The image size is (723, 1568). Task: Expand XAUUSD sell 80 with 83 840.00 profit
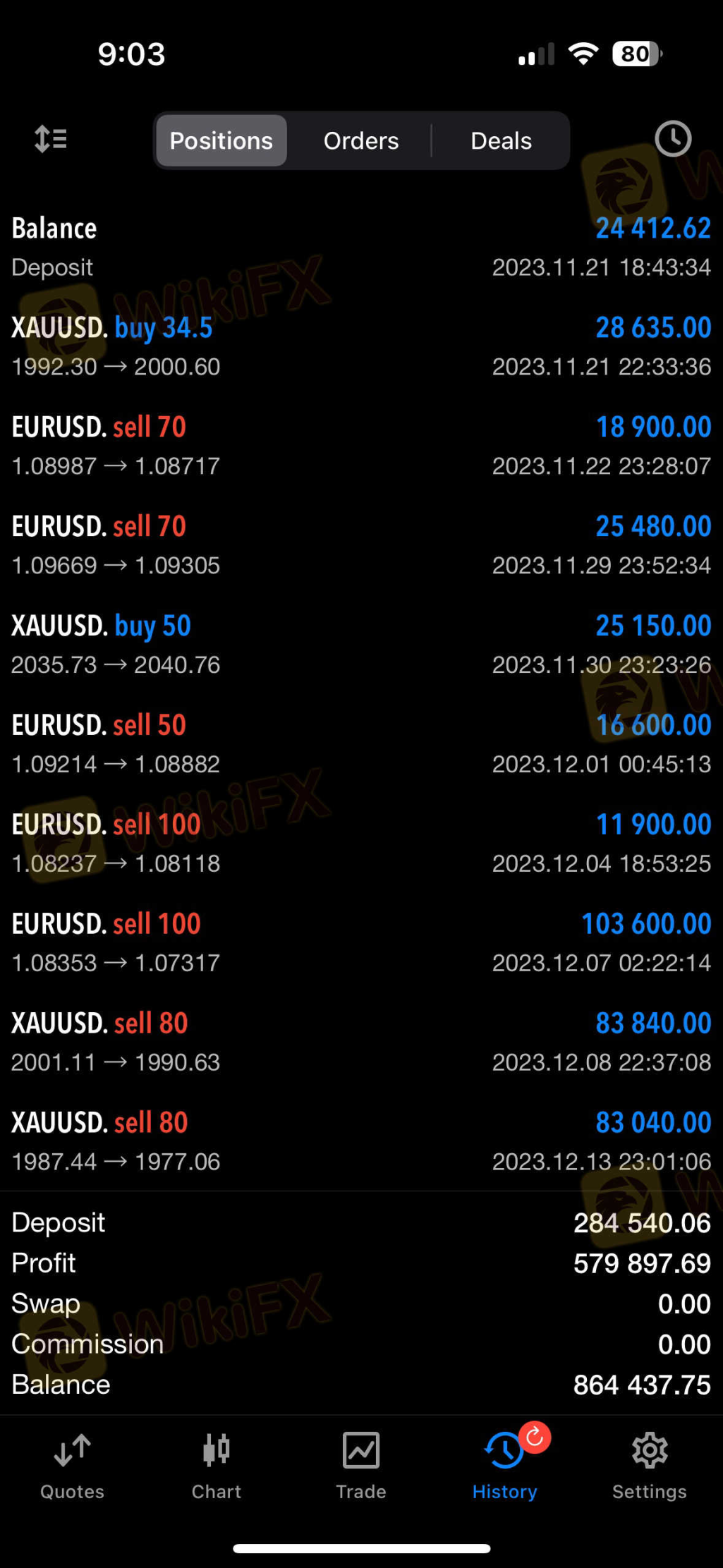pyautogui.click(x=361, y=1043)
